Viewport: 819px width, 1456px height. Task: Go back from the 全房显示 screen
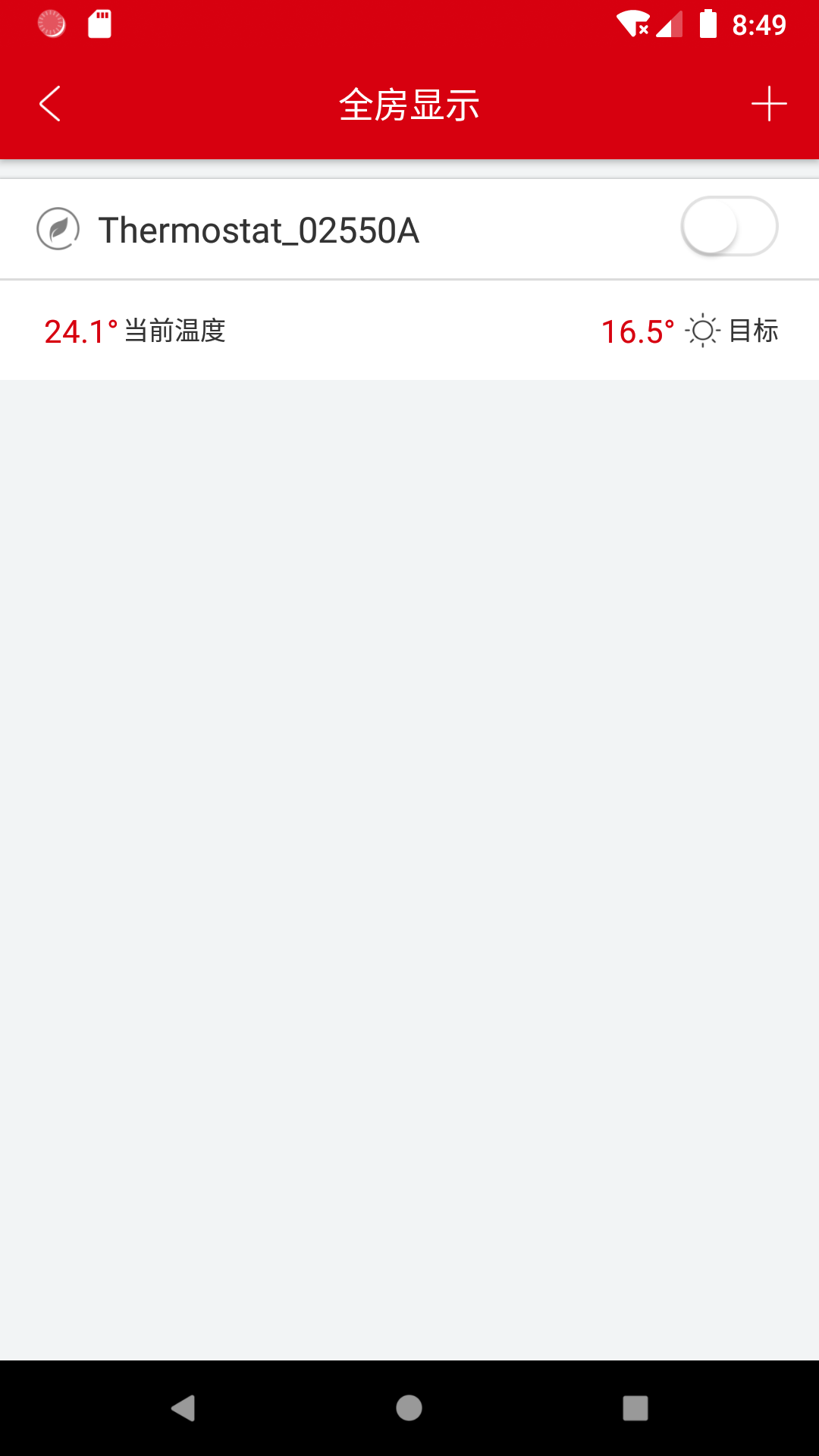click(50, 104)
